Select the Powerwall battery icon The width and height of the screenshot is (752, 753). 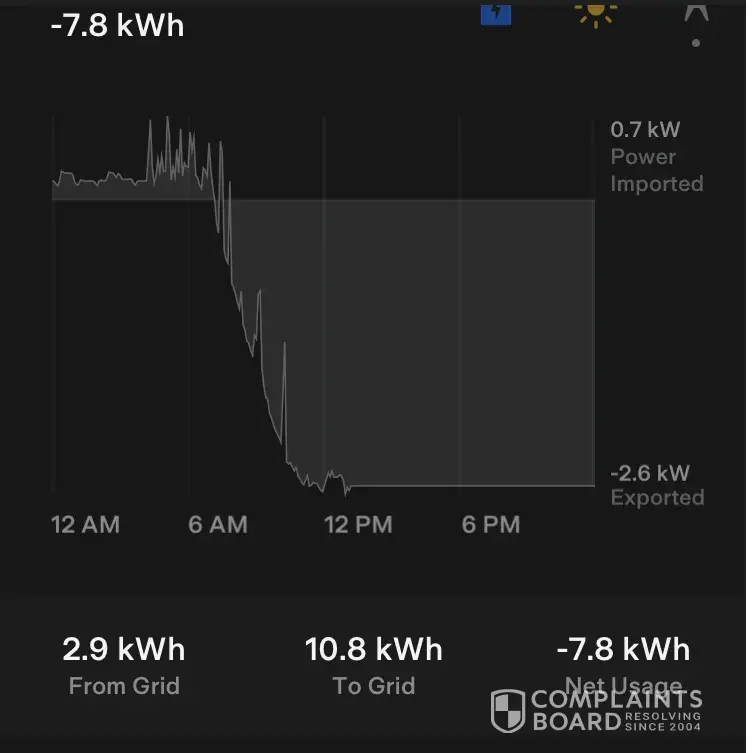point(495,12)
